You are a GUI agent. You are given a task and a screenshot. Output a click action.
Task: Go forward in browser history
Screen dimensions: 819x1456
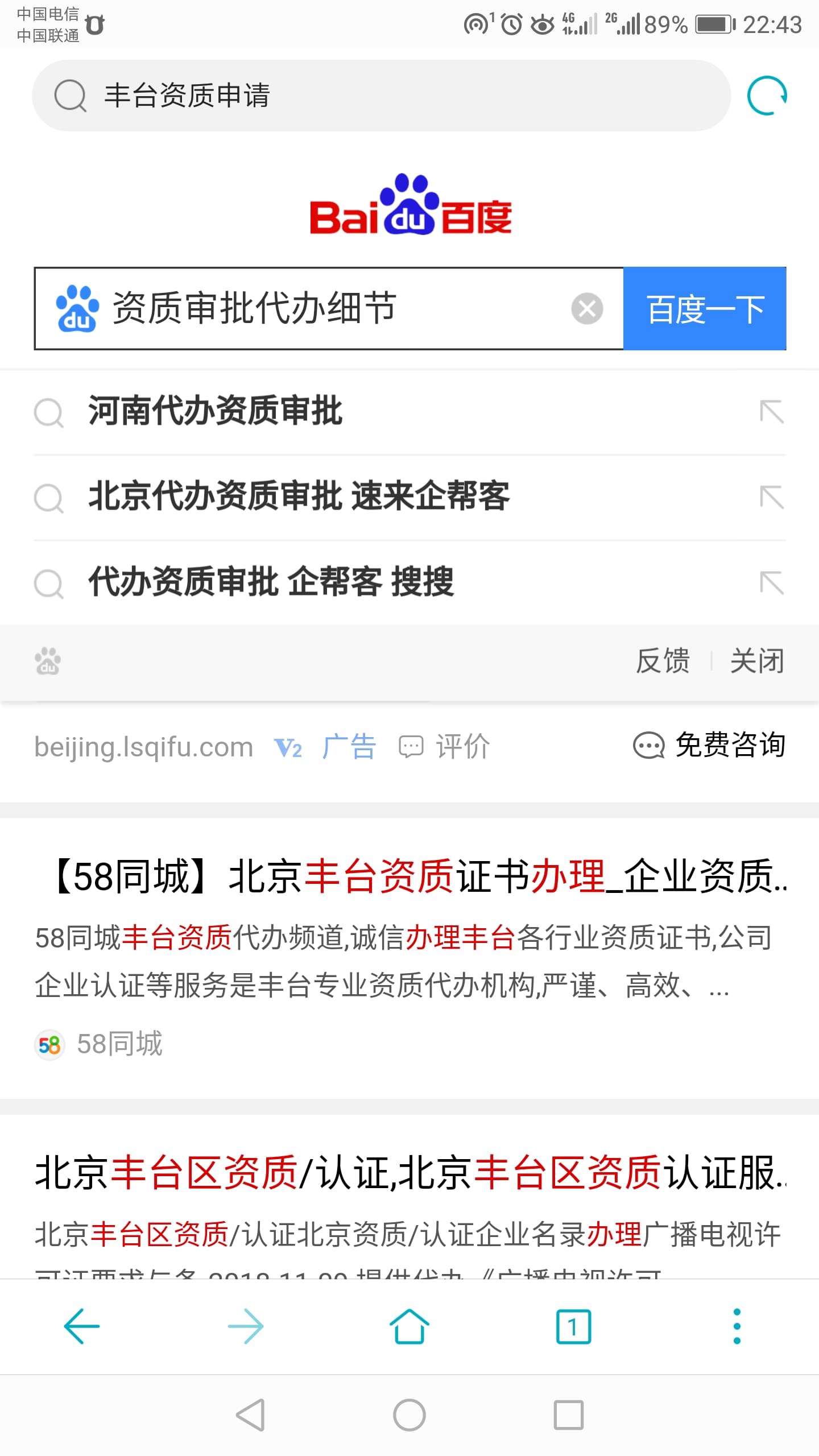click(246, 1326)
